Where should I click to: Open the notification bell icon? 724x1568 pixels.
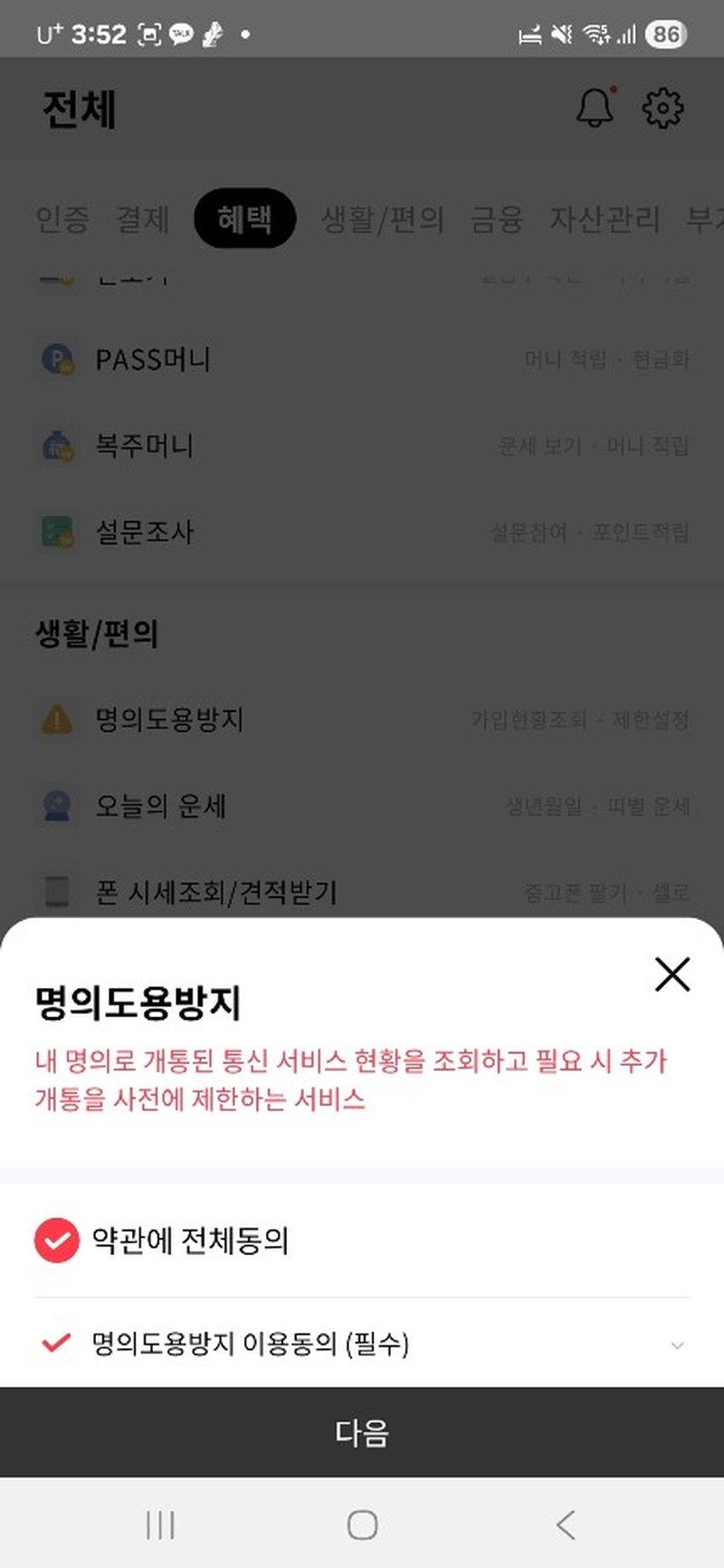(593, 107)
